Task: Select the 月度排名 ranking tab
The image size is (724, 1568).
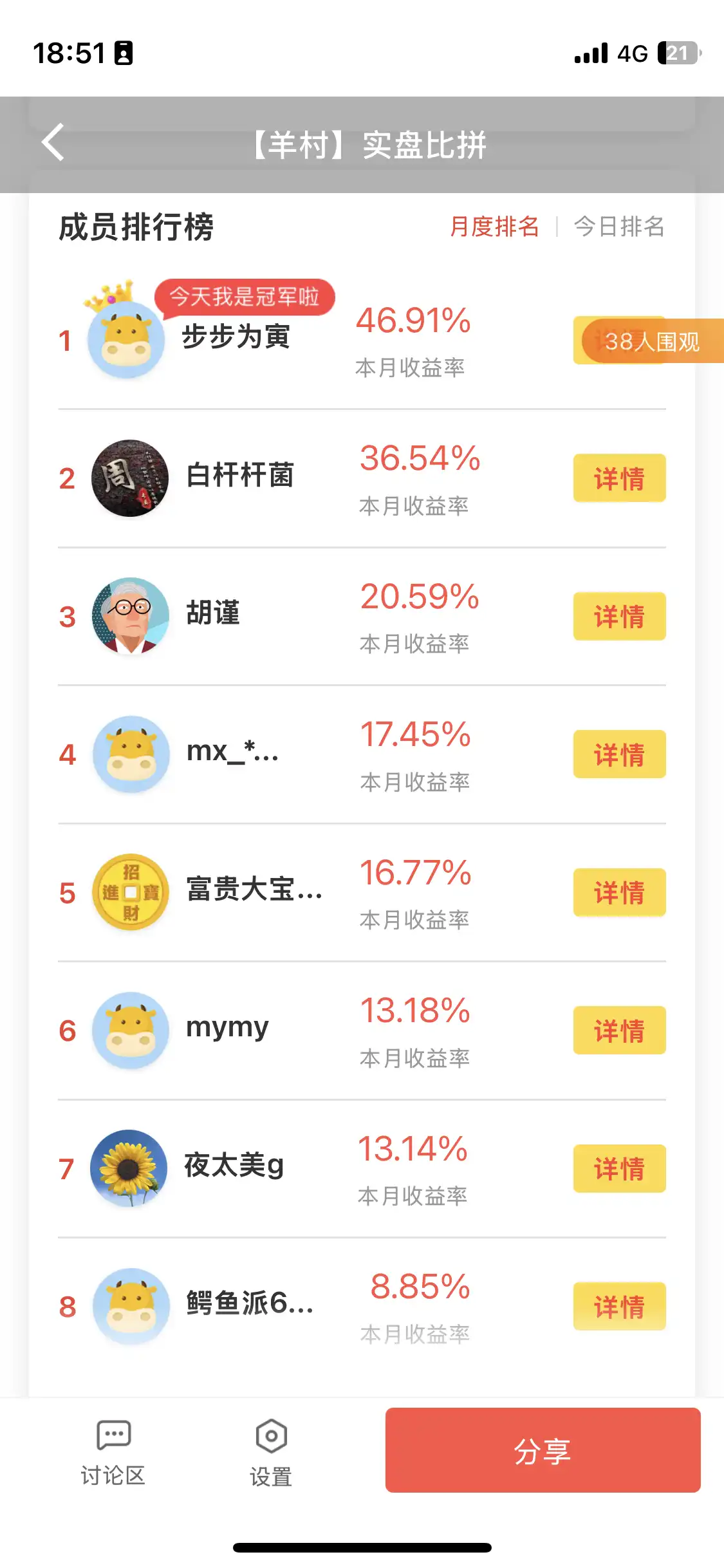Action: 494,227
